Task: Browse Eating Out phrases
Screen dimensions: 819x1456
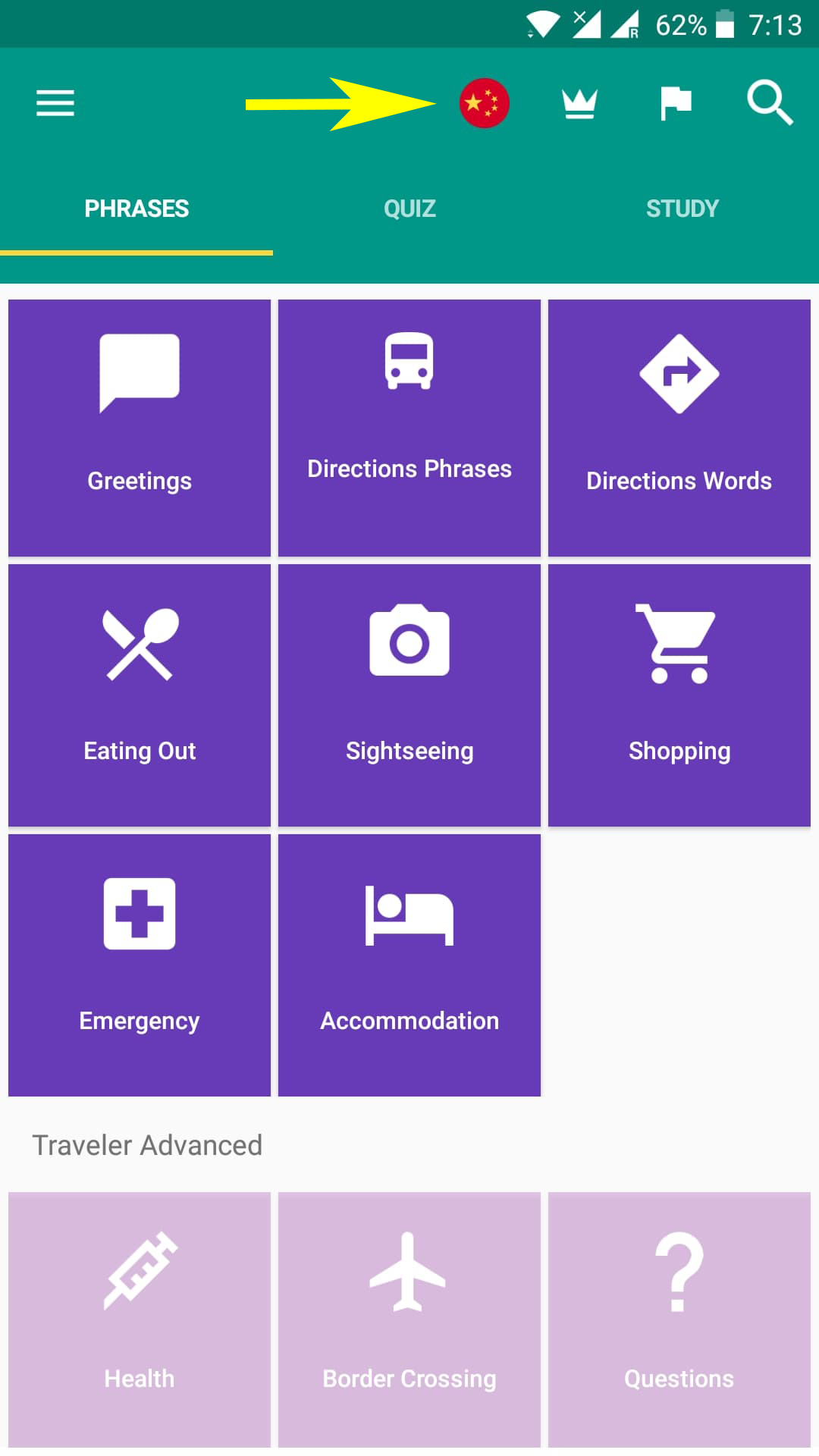Action: click(x=140, y=695)
